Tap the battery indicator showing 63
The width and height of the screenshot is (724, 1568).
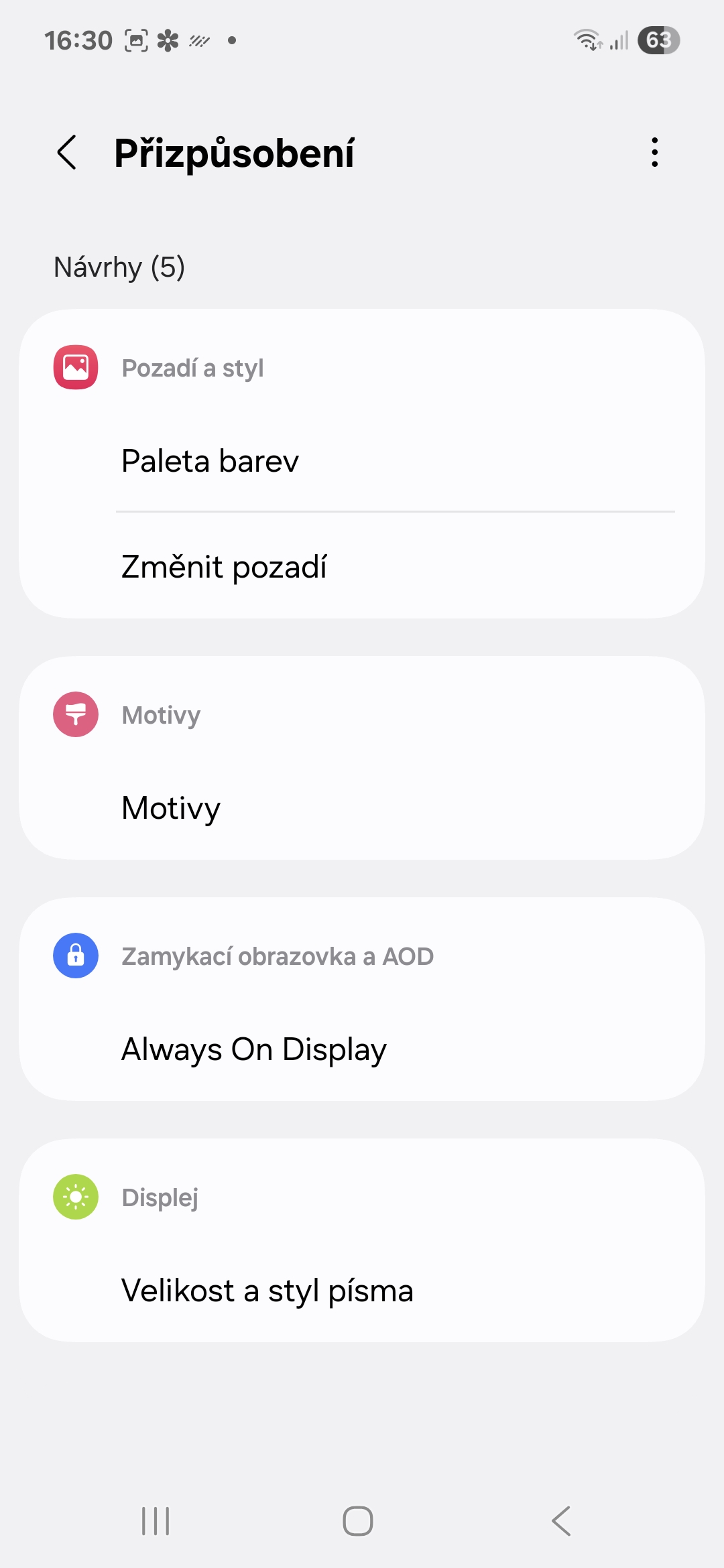(x=658, y=40)
